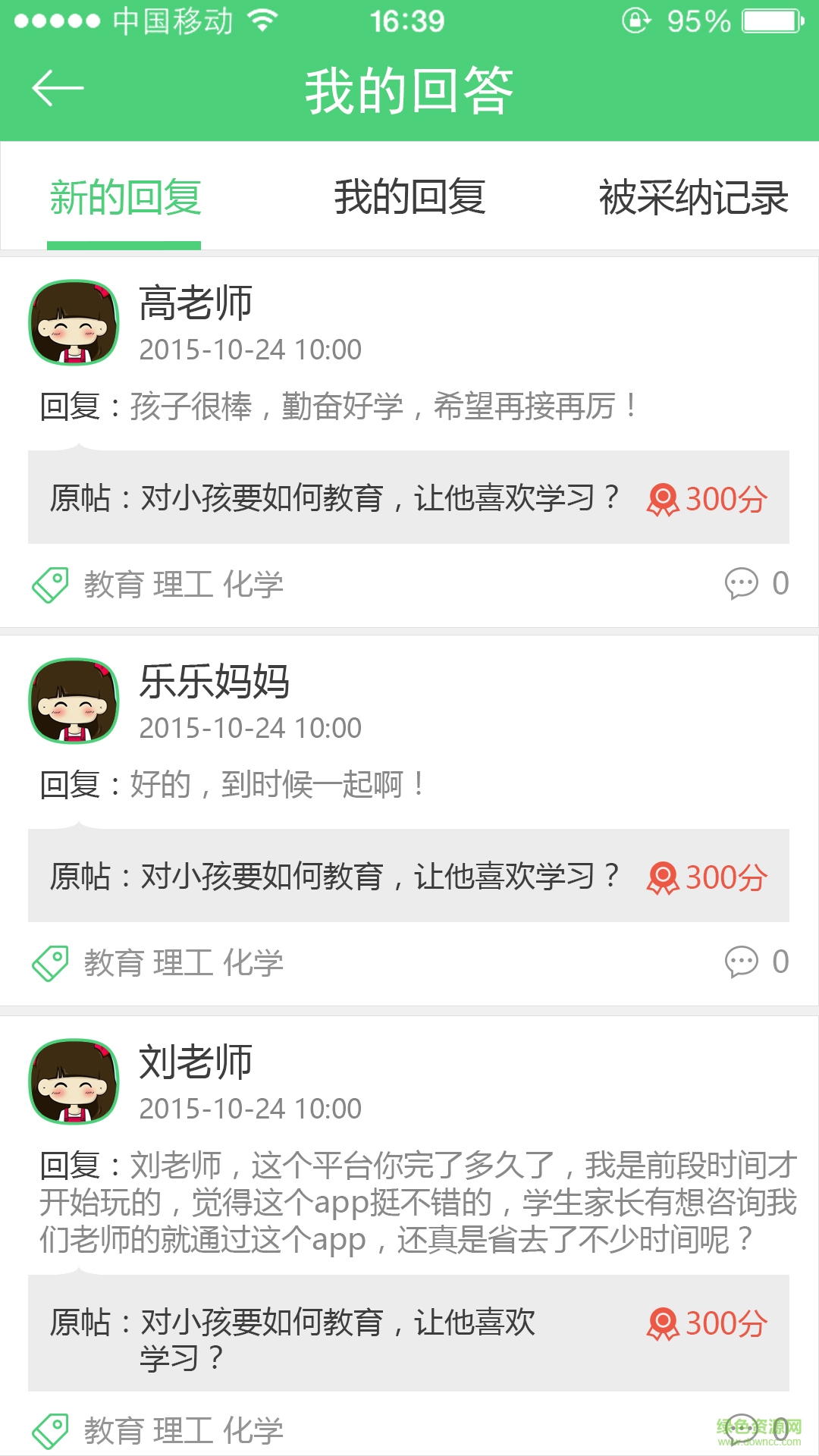Click 乐乐妈妈's reply 好的，到时候一起啊
The width and height of the screenshot is (819, 1456).
click(227, 785)
